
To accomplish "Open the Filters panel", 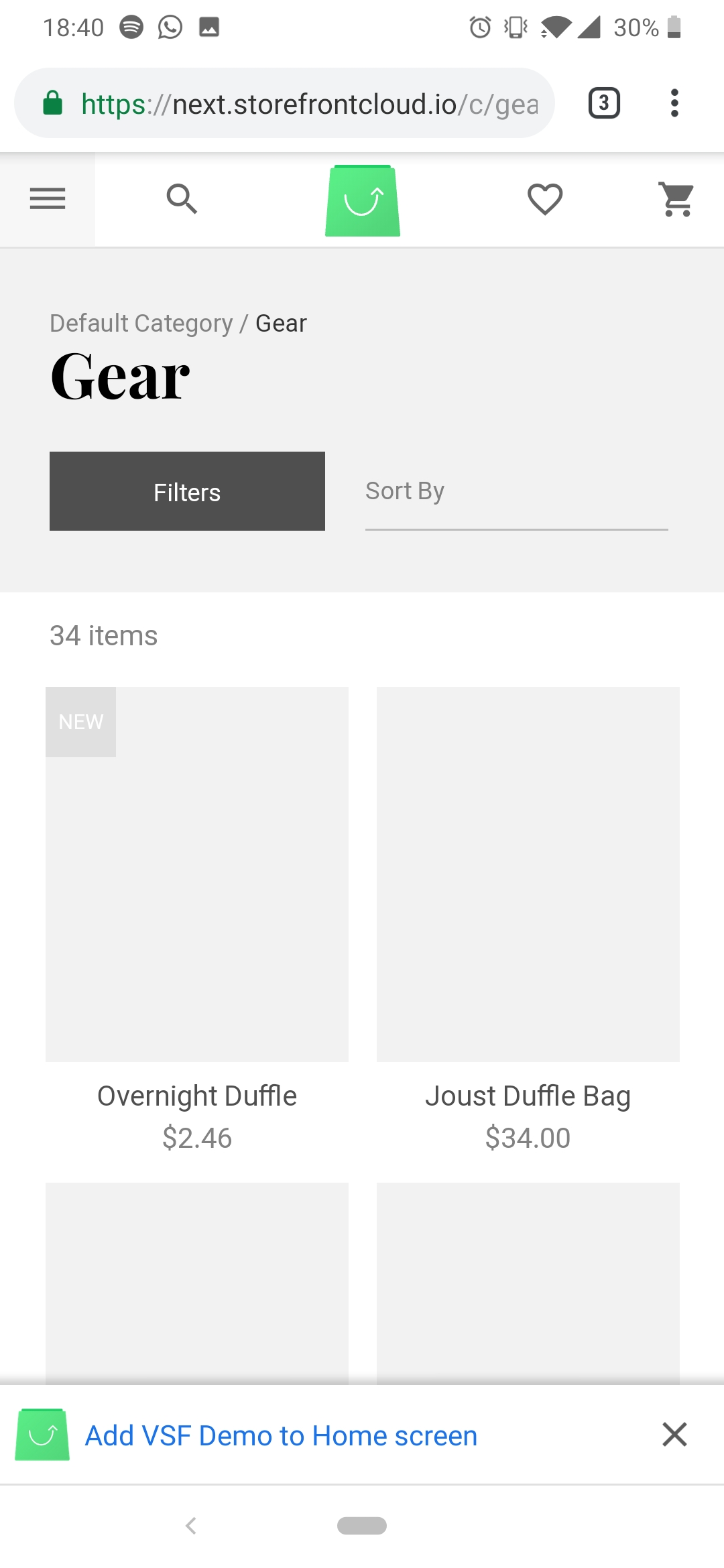I will point(187,491).
